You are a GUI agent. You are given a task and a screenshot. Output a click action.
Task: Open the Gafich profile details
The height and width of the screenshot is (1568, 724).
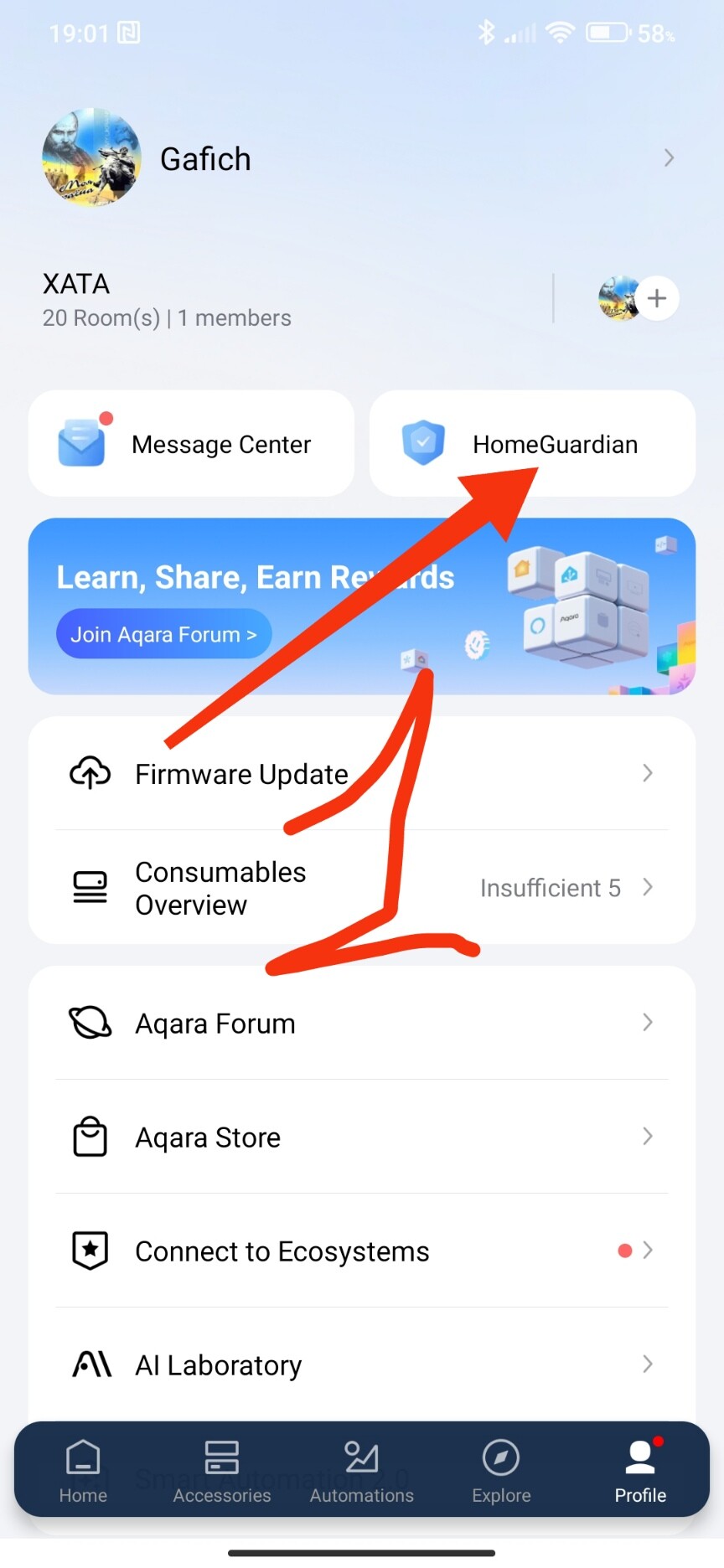click(360, 158)
